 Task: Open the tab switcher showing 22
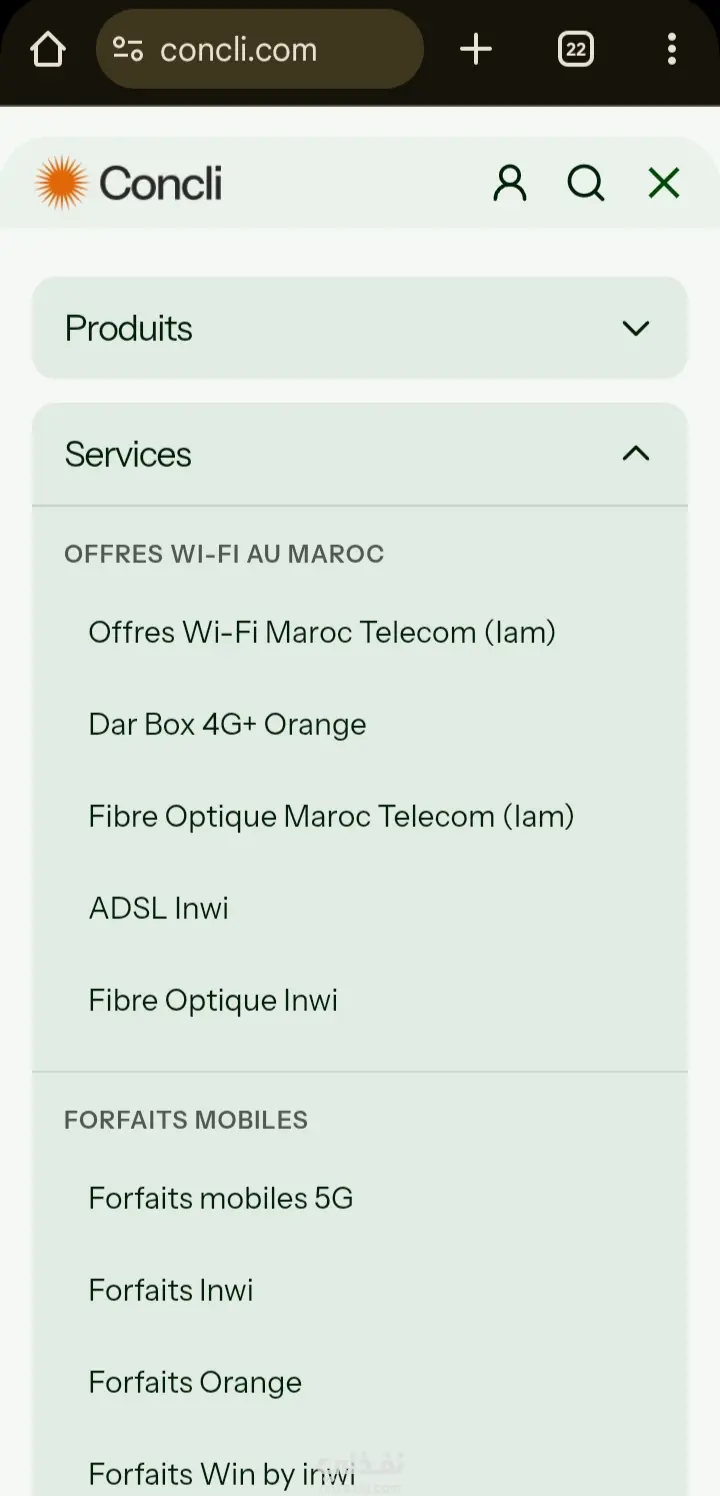(575, 49)
